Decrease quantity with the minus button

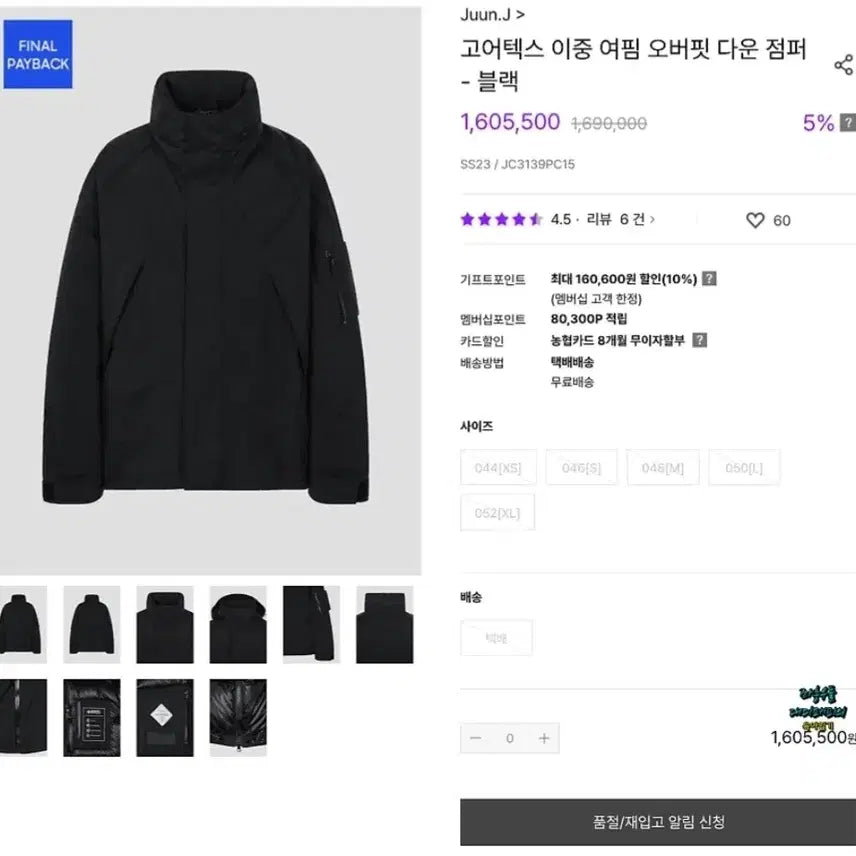click(x=475, y=738)
